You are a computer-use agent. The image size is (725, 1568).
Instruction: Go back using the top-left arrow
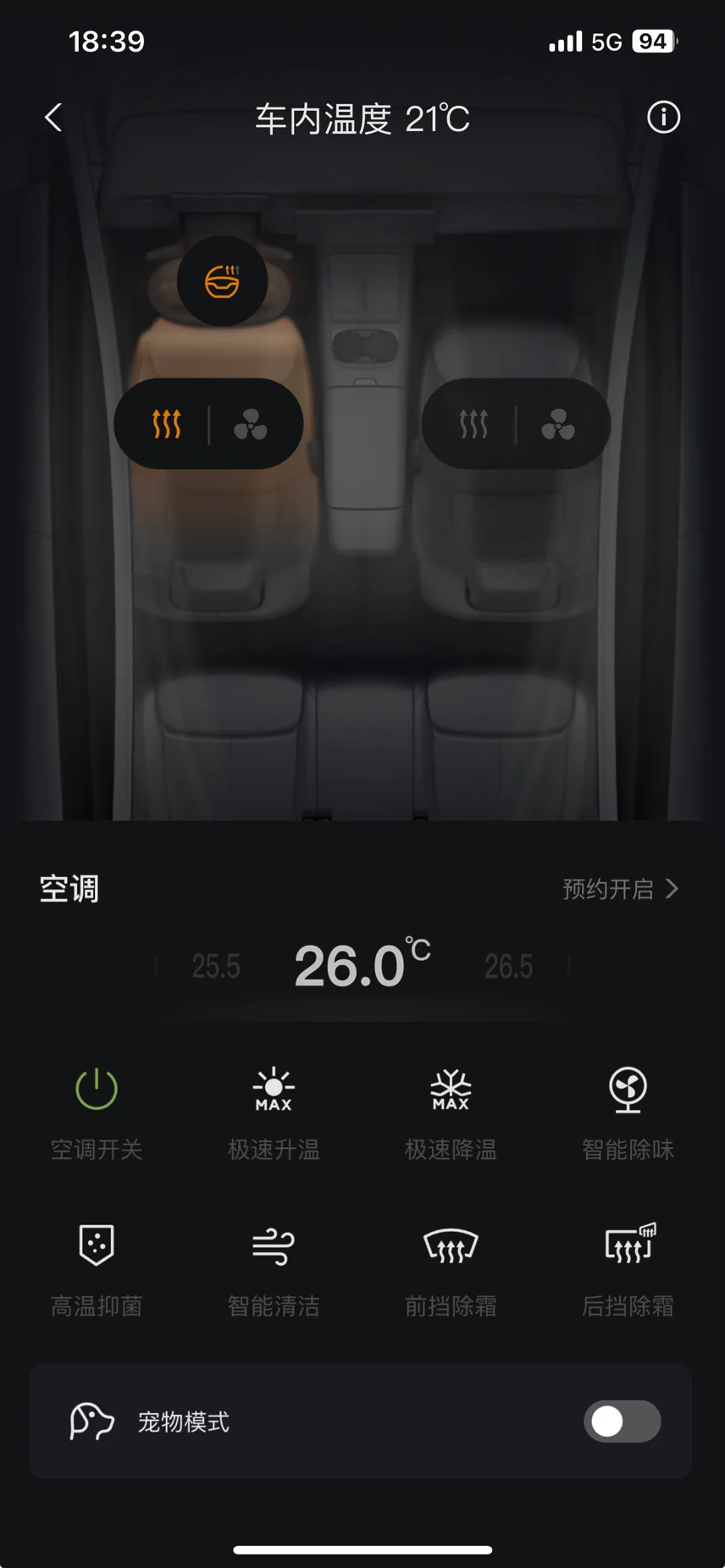pyautogui.click(x=53, y=118)
